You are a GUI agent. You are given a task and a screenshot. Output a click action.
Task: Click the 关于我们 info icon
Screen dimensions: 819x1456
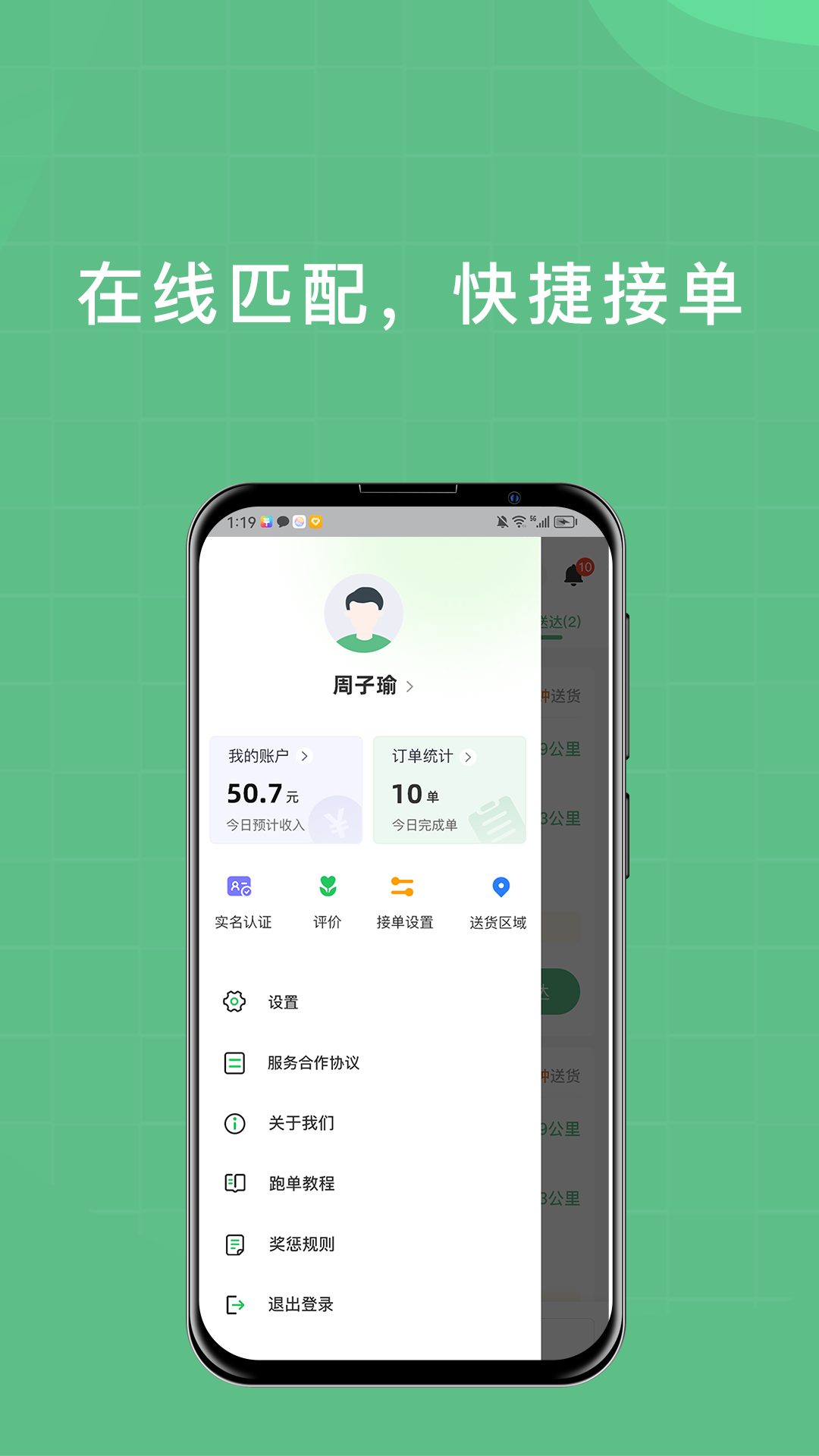tap(236, 1122)
